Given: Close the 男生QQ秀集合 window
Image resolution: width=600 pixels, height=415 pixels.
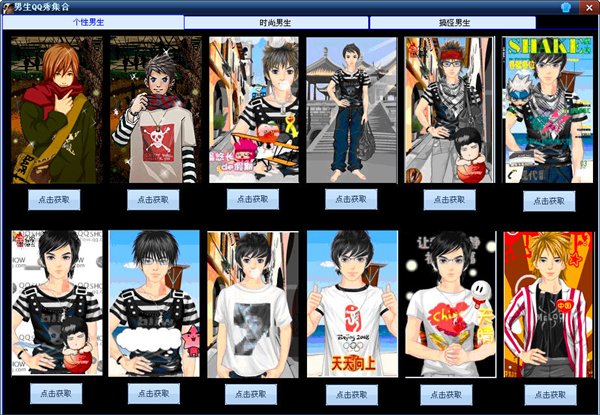Looking at the screenshot, I should [x=588, y=7].
